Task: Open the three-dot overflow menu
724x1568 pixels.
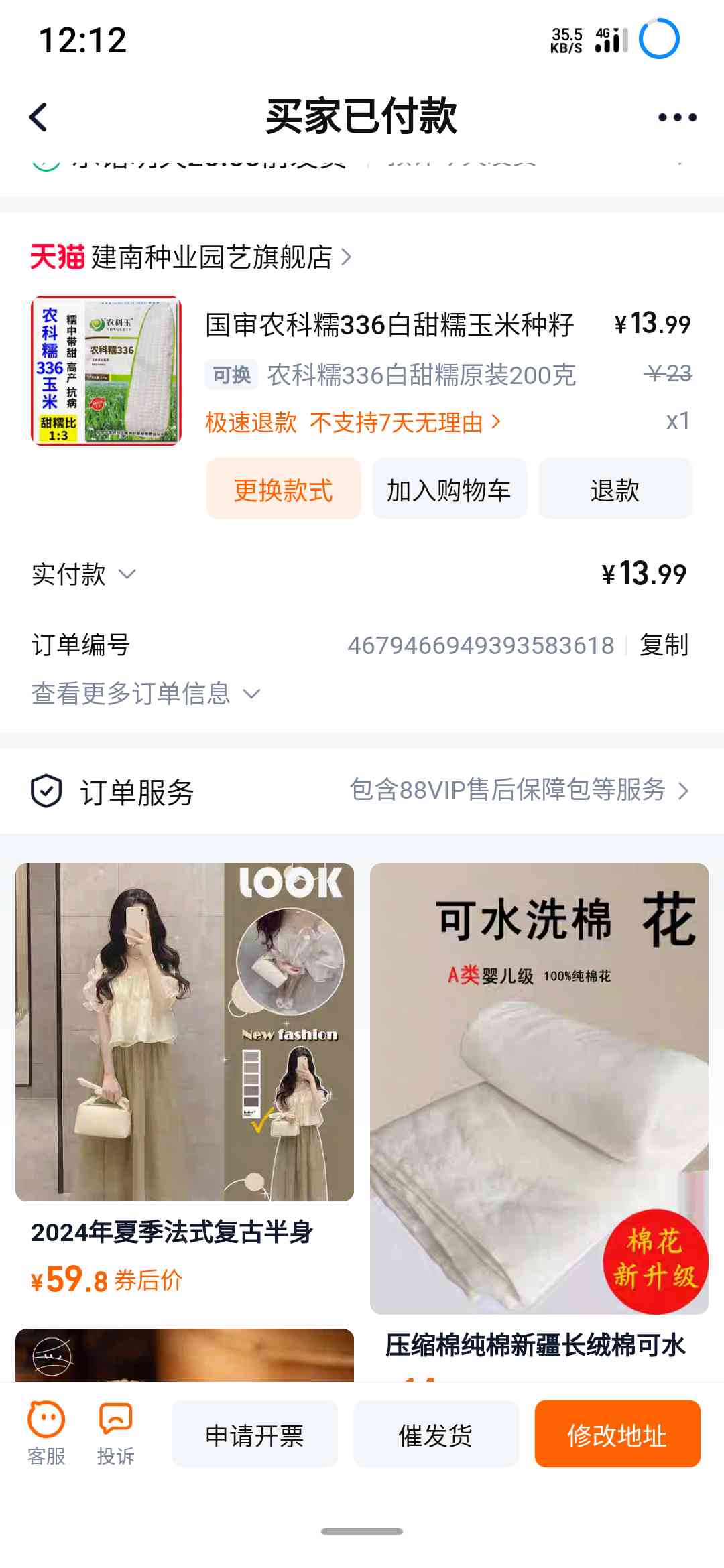Action: (x=677, y=117)
